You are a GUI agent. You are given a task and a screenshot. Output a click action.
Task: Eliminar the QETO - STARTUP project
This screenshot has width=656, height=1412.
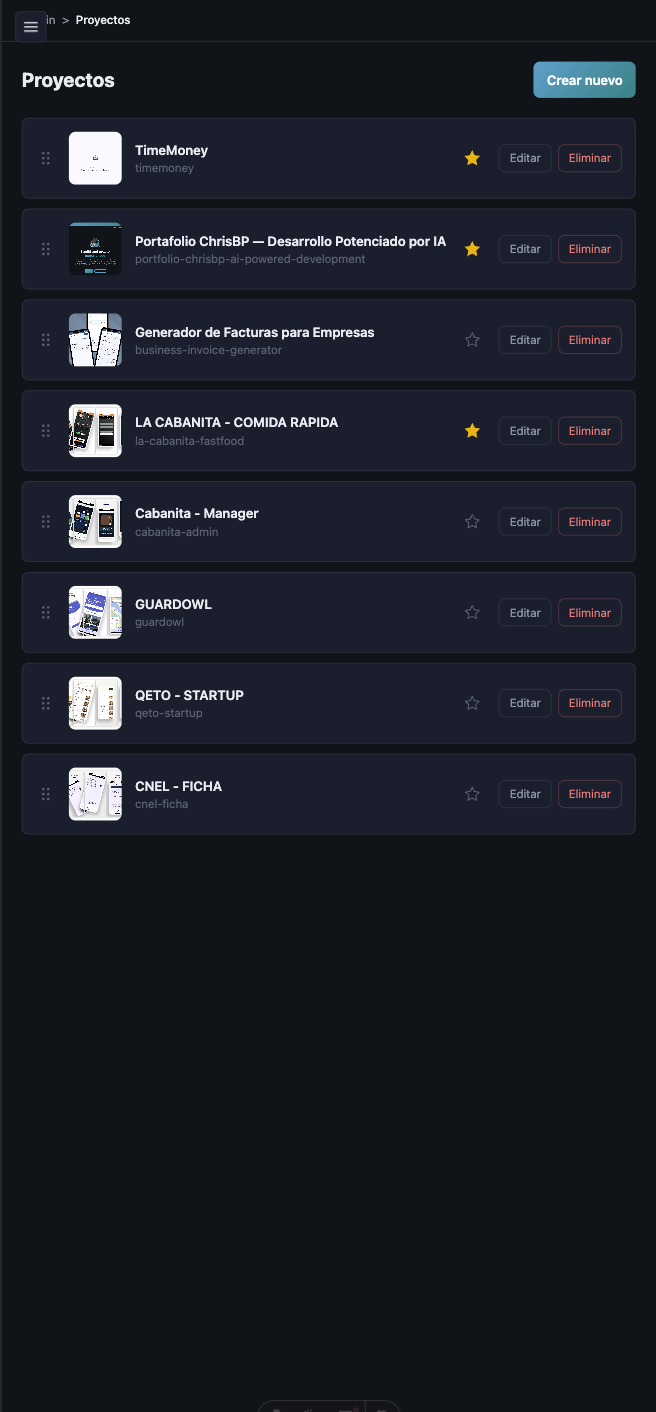(590, 703)
